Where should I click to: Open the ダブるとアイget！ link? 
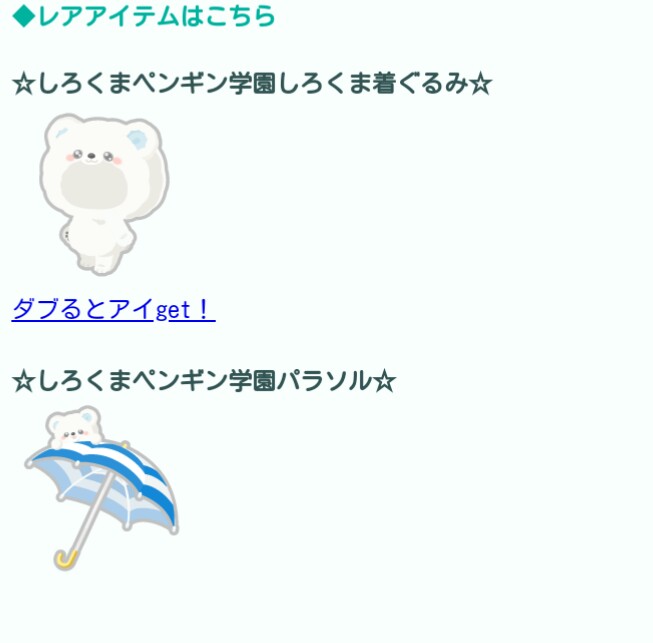pyautogui.click(x=113, y=309)
